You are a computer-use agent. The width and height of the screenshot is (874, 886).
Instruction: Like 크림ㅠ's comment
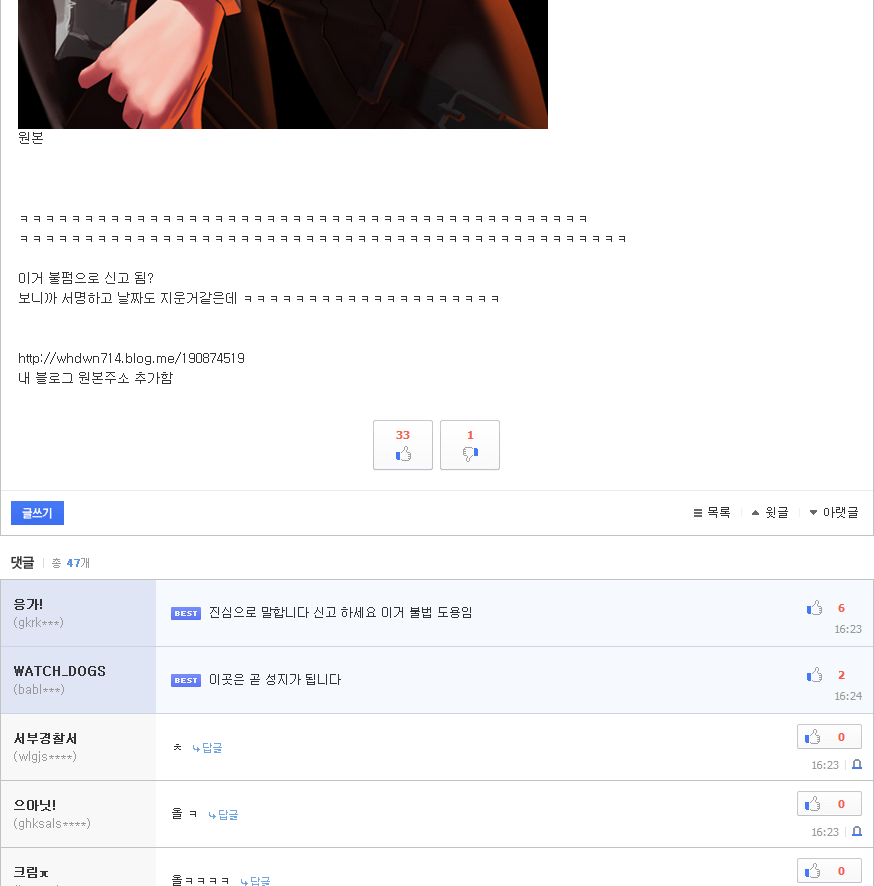pyautogui.click(x=829, y=871)
